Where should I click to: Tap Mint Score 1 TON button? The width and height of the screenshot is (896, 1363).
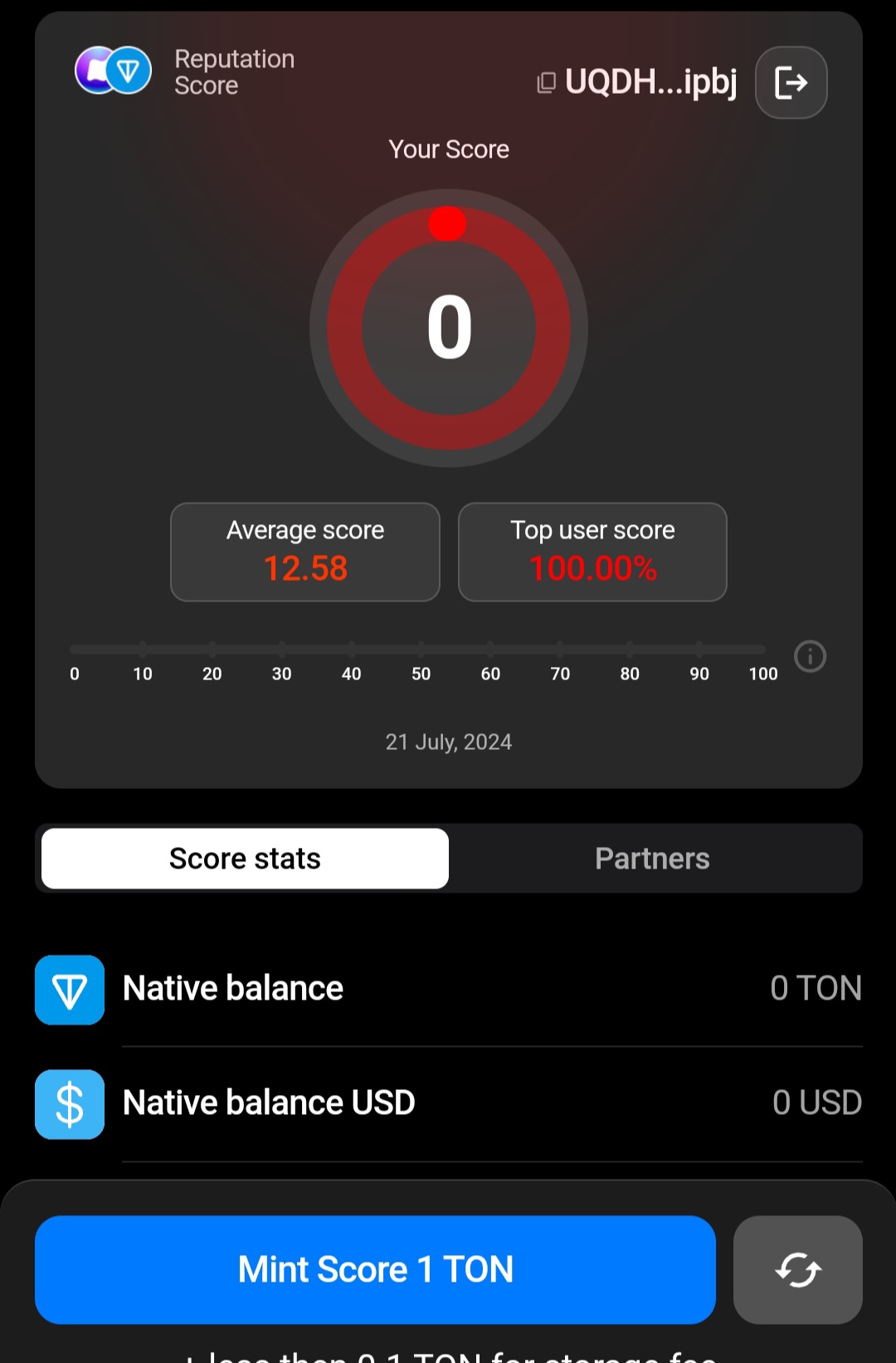[375, 1269]
